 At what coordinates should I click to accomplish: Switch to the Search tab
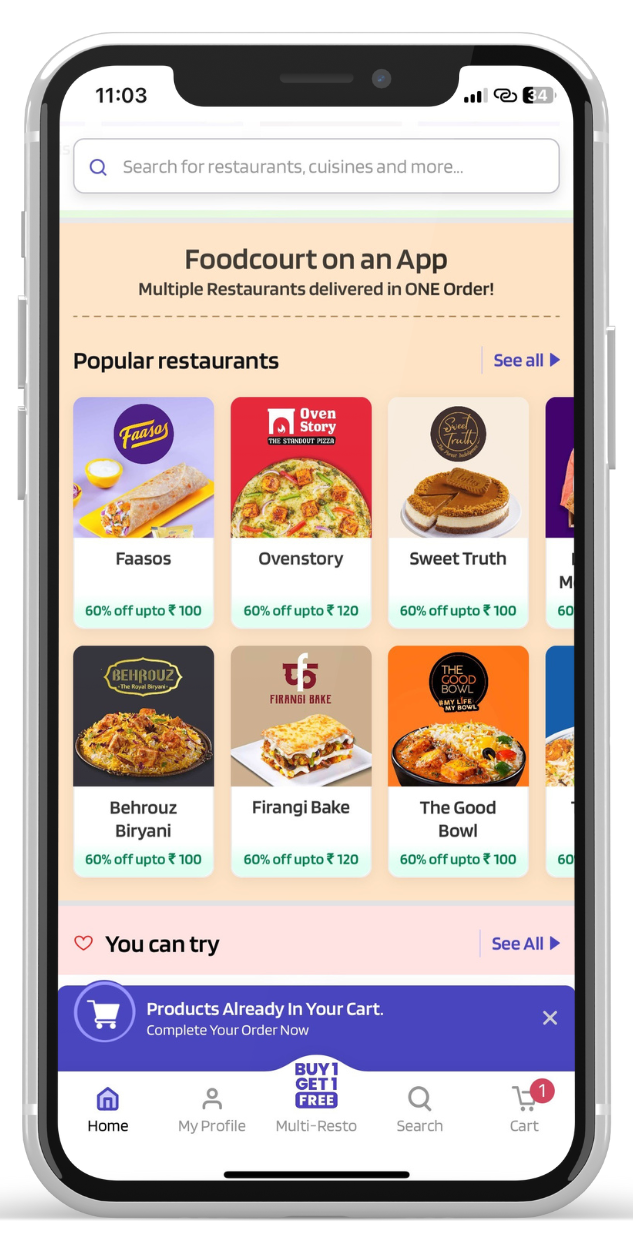coord(420,1111)
